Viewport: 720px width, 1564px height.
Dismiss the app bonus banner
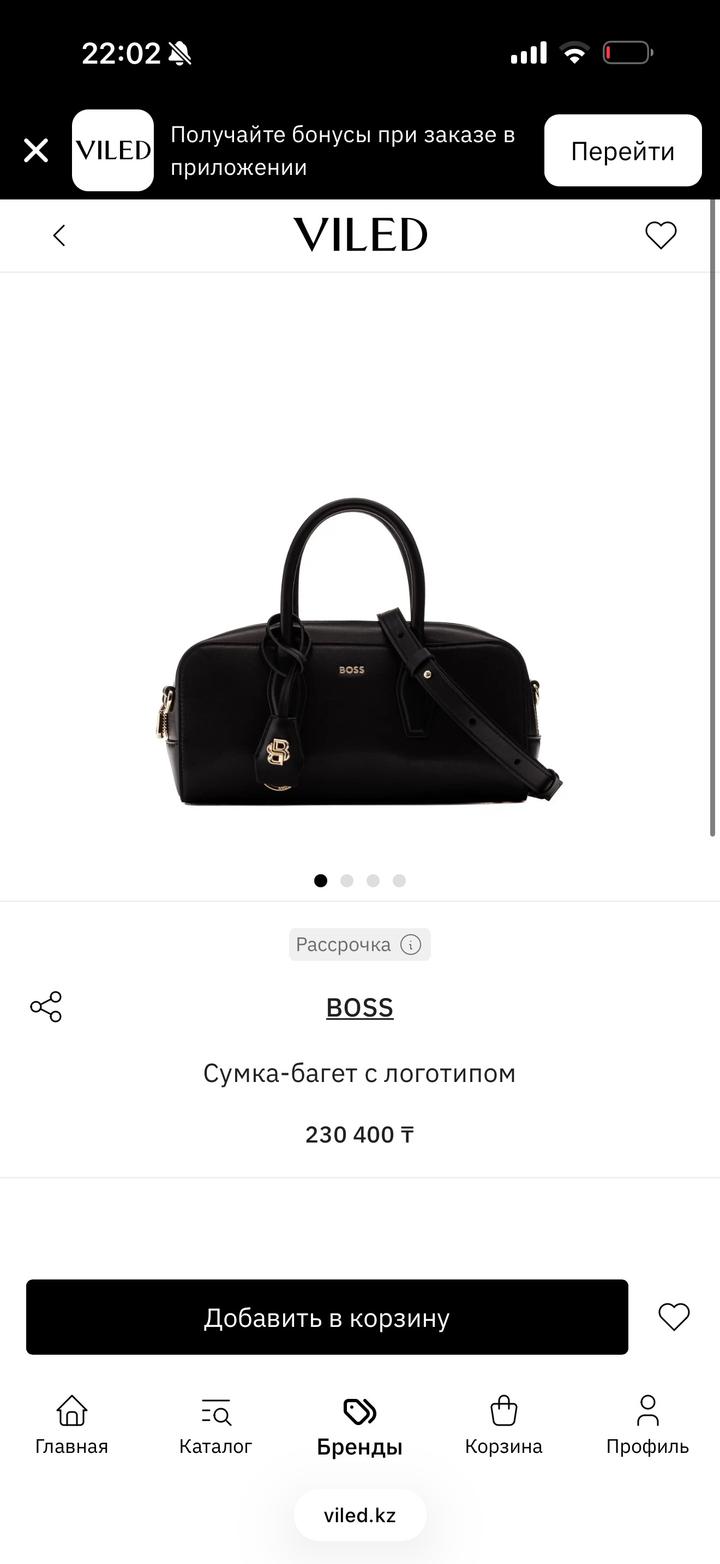pos(36,151)
